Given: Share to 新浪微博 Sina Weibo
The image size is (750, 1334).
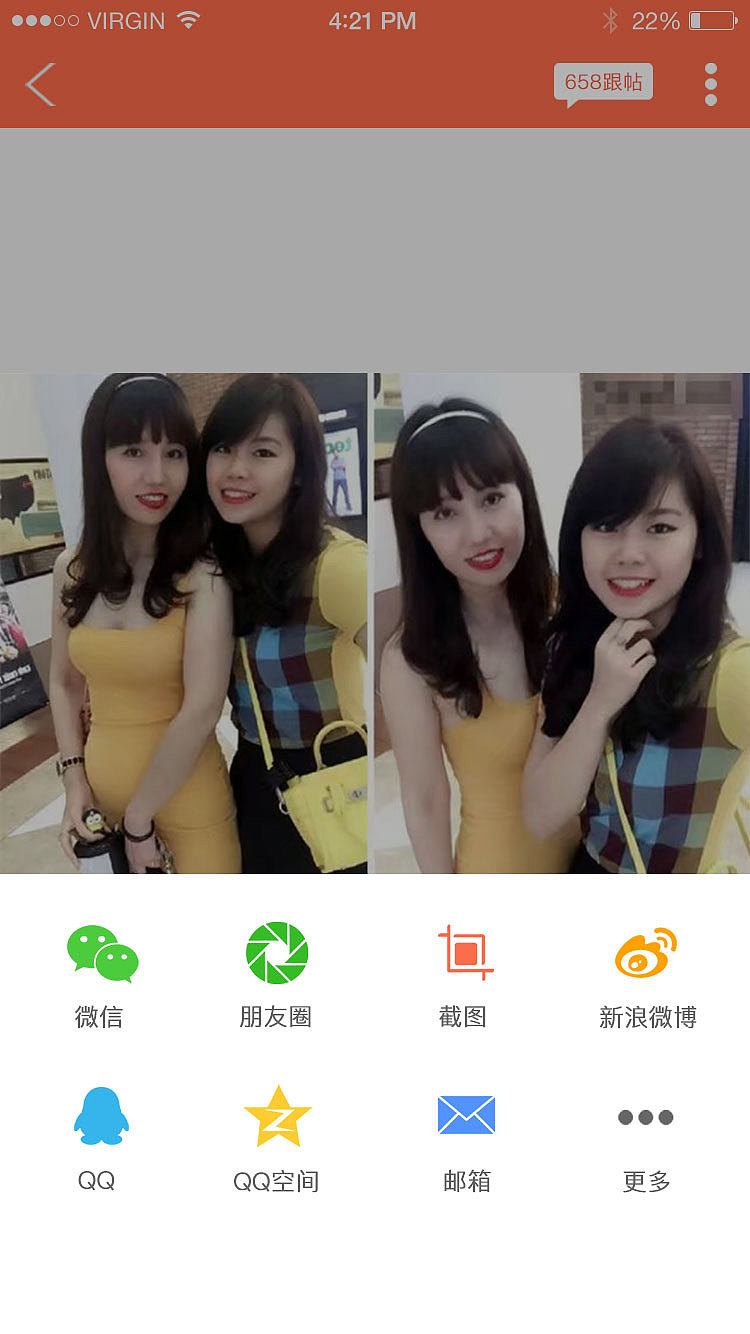Looking at the screenshot, I should tap(645, 952).
